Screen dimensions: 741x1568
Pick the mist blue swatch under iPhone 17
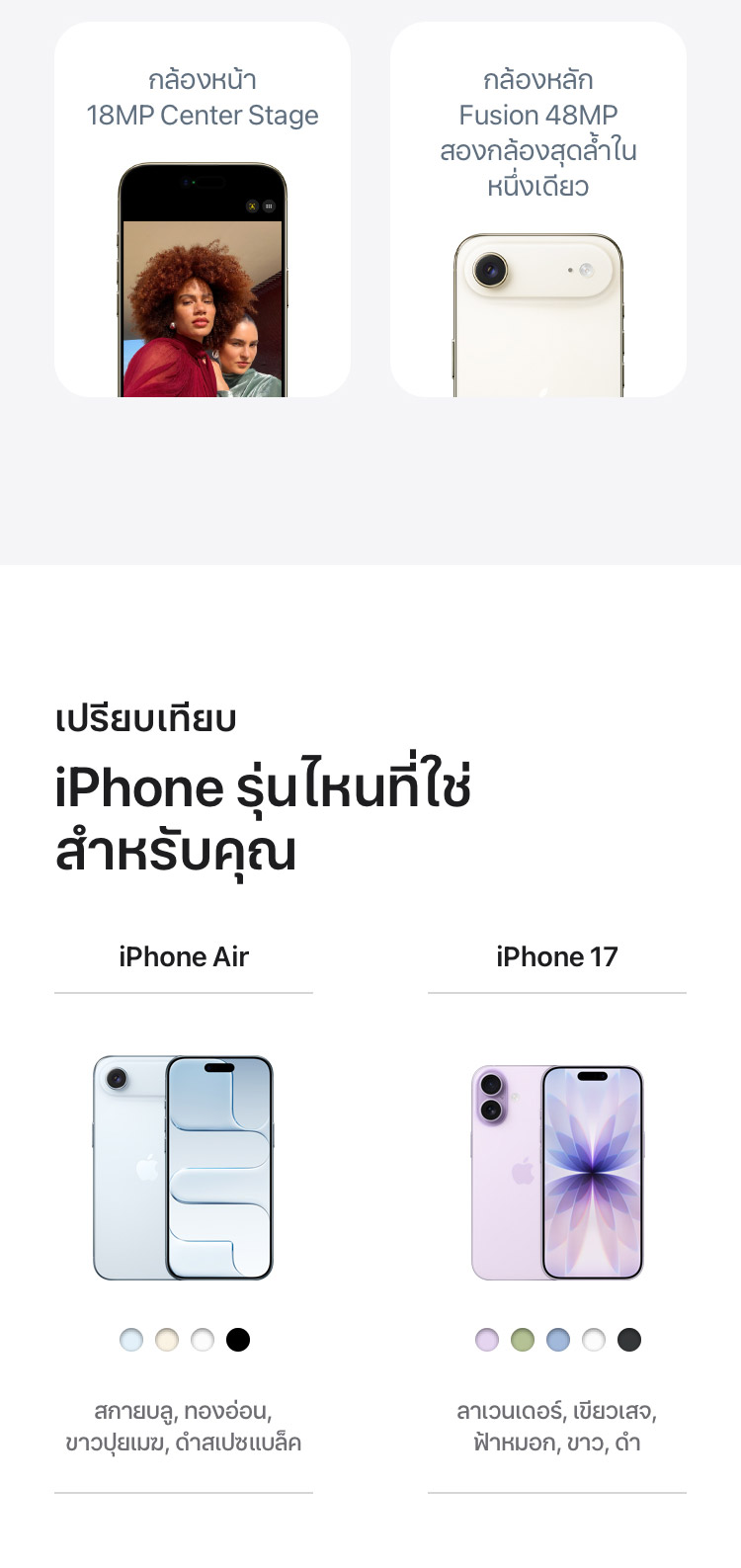click(558, 1340)
